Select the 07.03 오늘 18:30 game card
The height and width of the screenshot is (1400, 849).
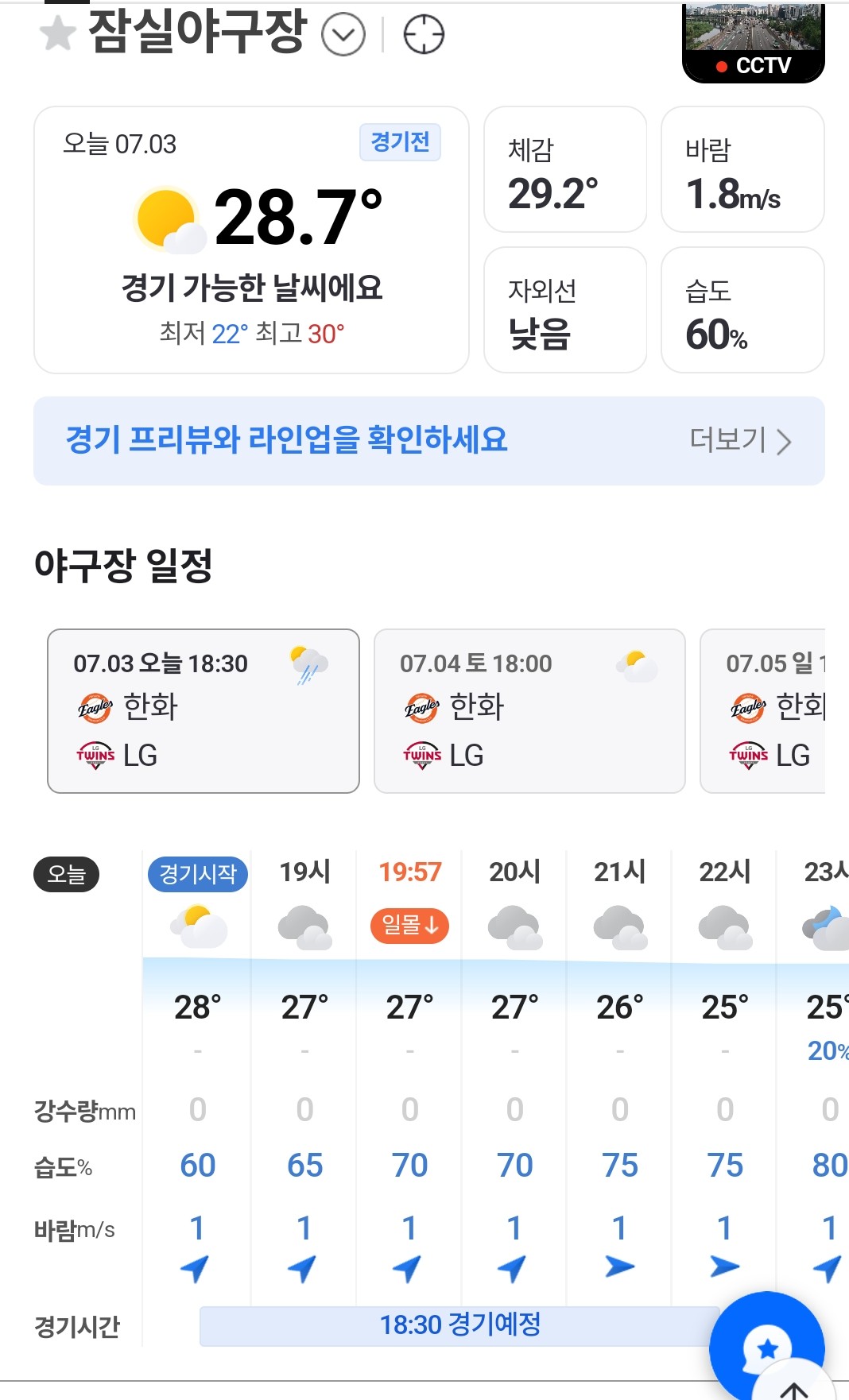coord(204,711)
